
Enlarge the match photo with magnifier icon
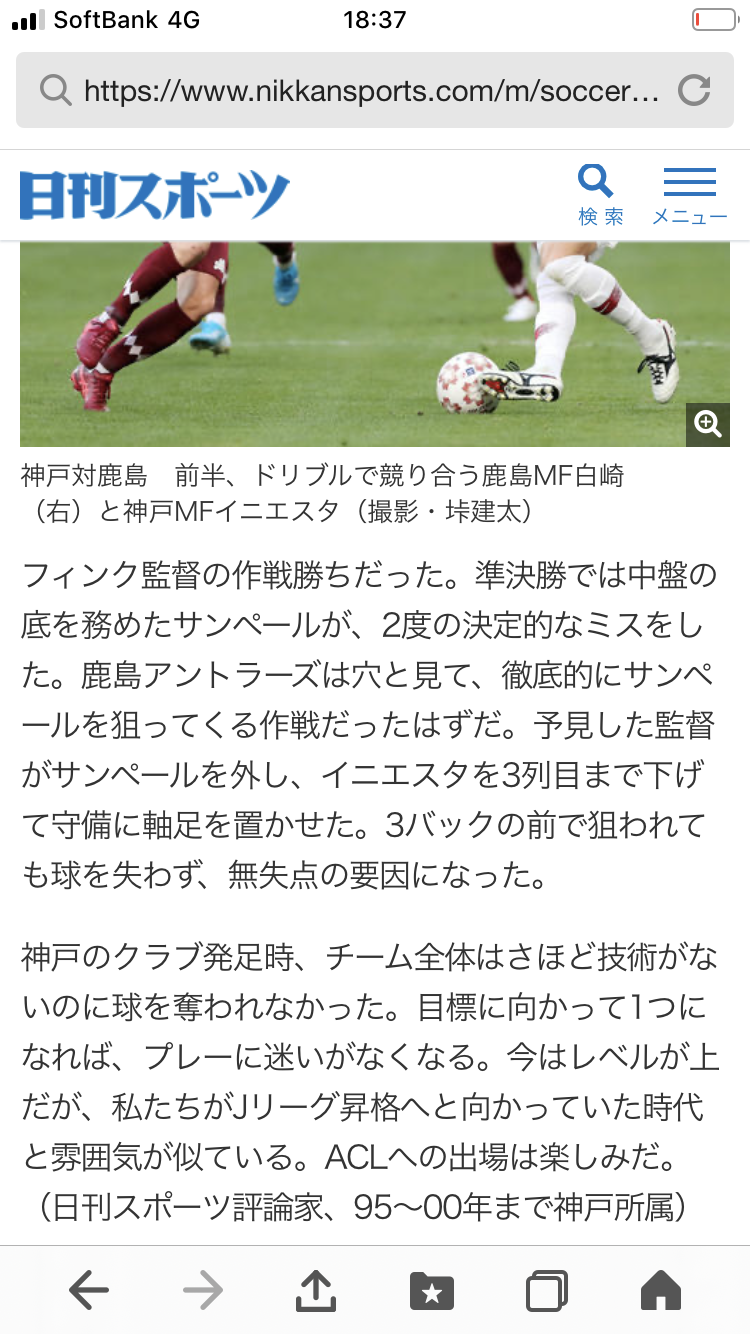pos(708,424)
